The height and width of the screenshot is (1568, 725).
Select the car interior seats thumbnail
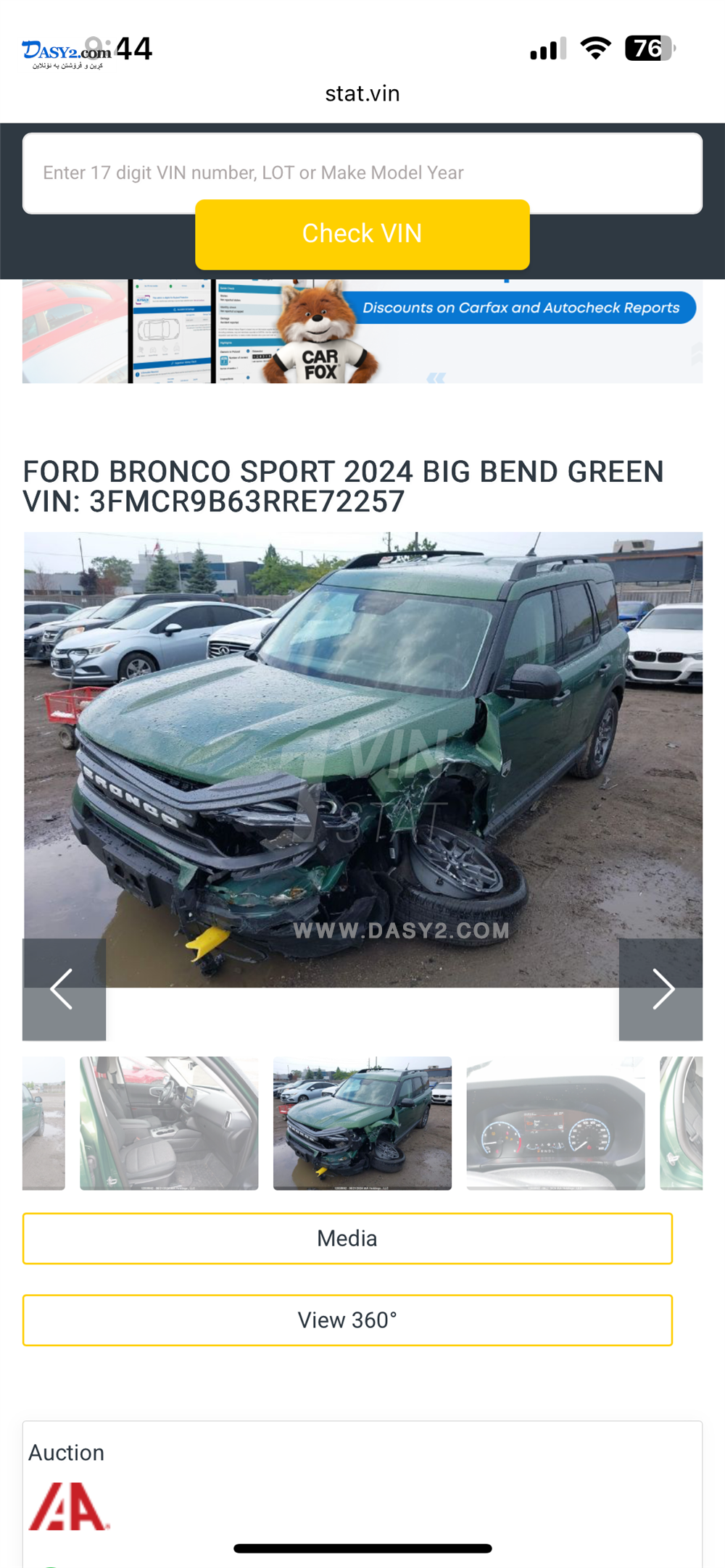point(169,1122)
